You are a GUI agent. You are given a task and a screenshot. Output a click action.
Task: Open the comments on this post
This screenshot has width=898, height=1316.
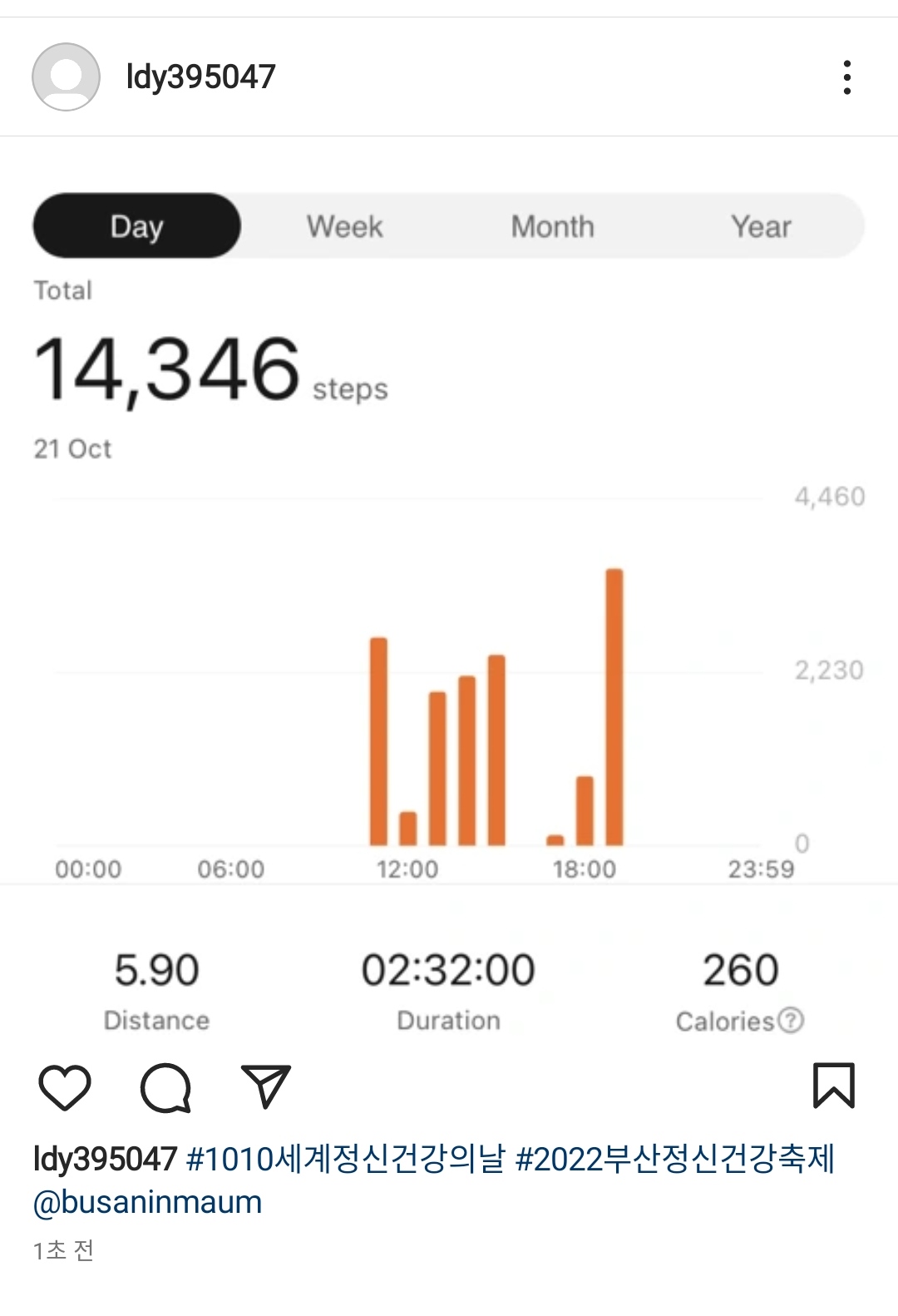pos(165,1086)
